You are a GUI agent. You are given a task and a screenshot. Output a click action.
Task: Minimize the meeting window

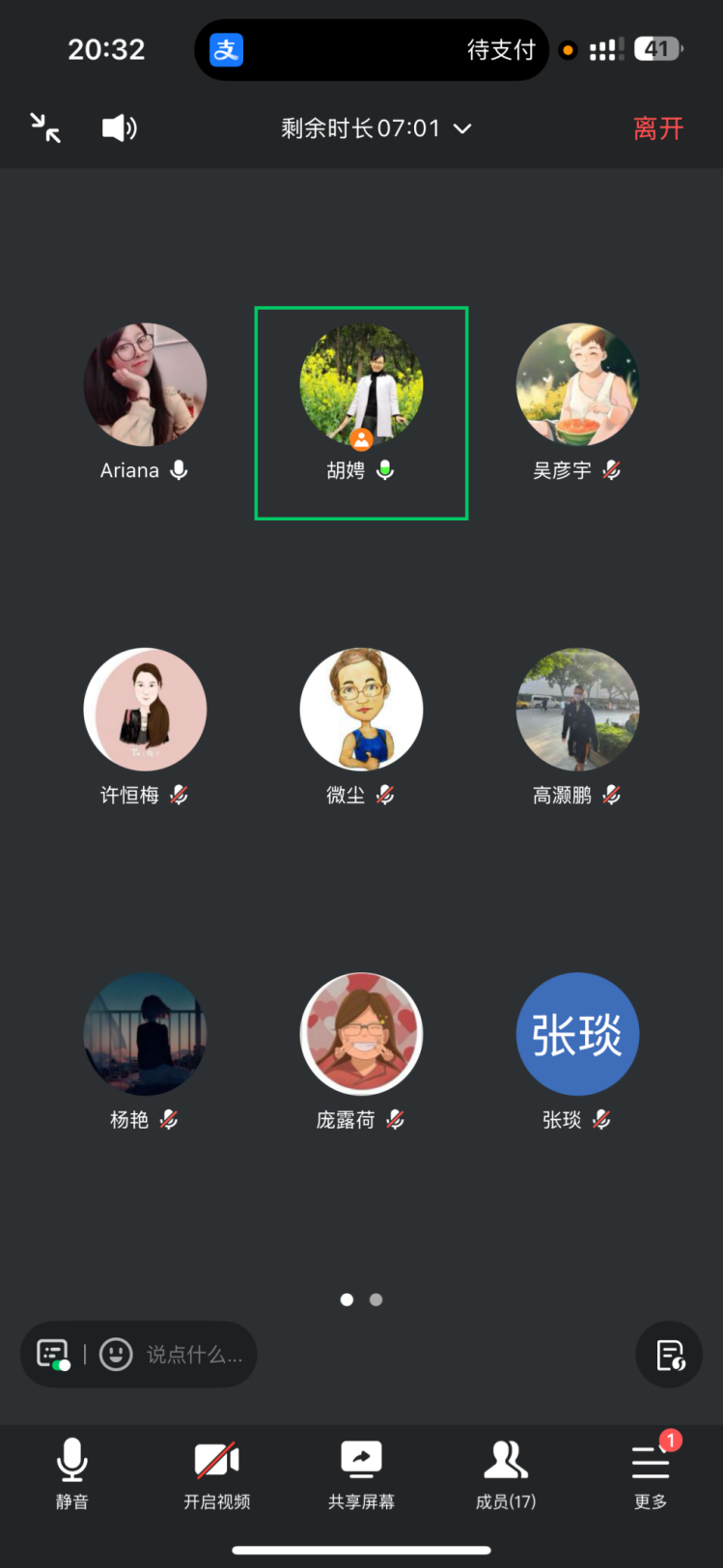pyautogui.click(x=45, y=127)
